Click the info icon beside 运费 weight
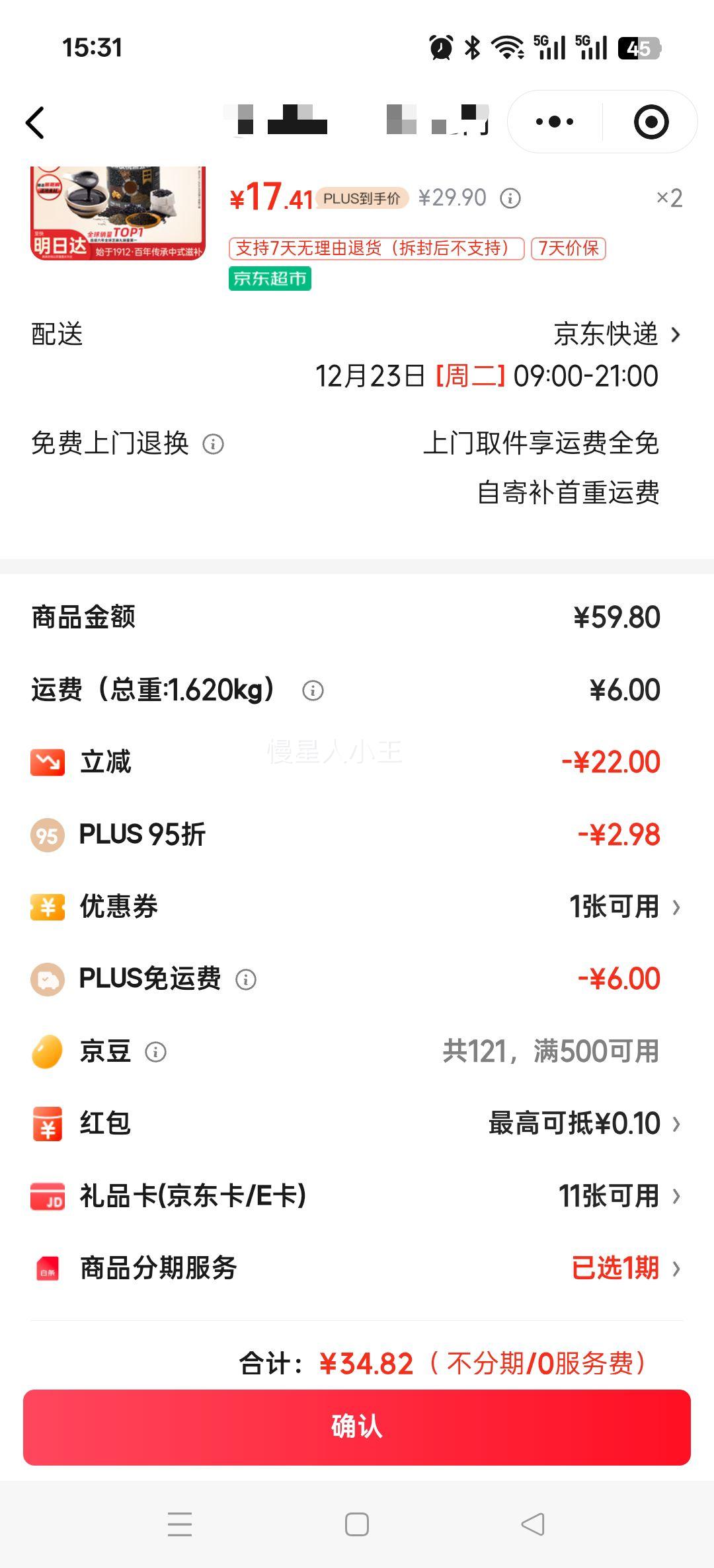This screenshot has height=1568, width=714. point(311,691)
